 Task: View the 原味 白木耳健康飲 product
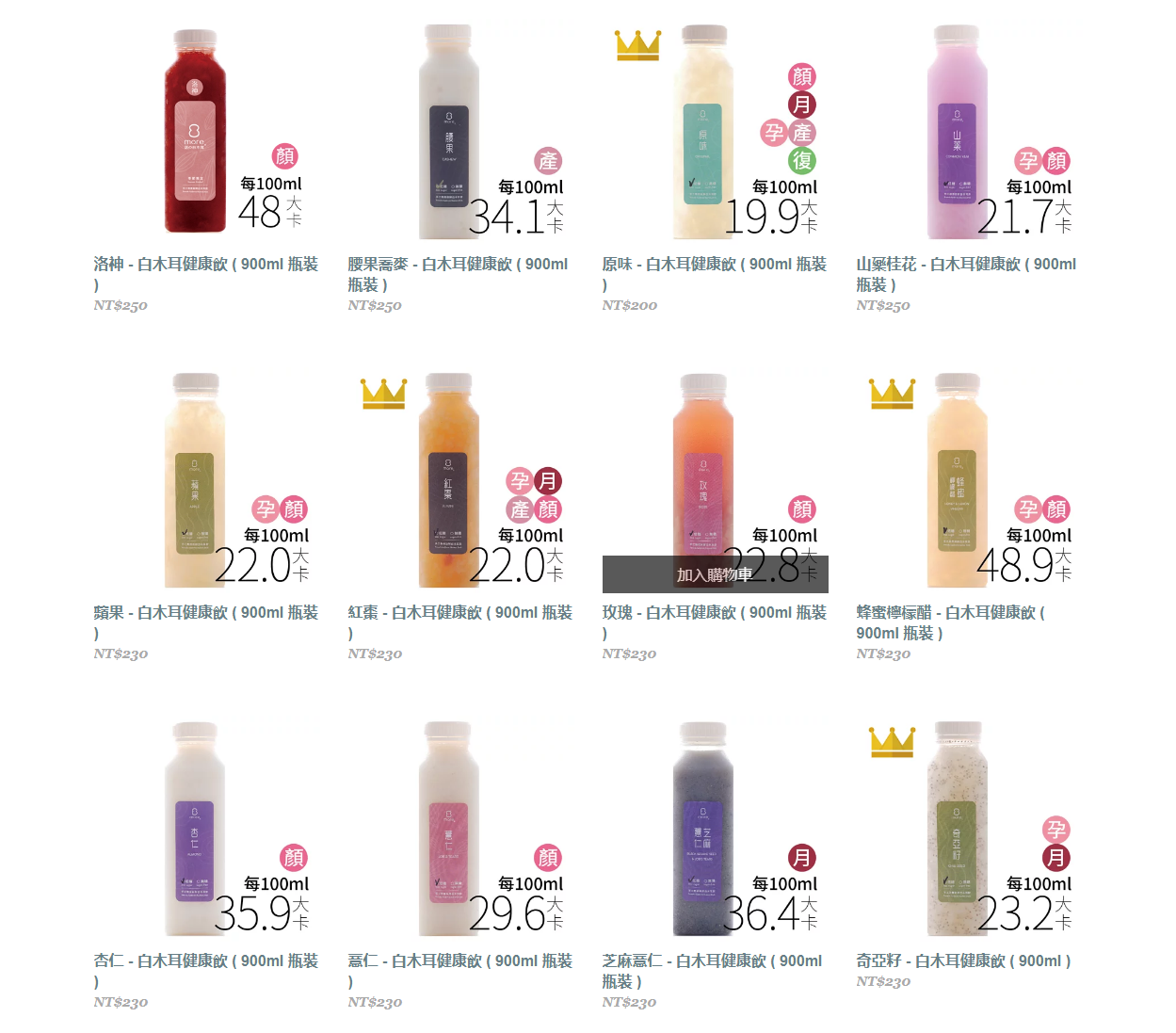[x=714, y=265]
